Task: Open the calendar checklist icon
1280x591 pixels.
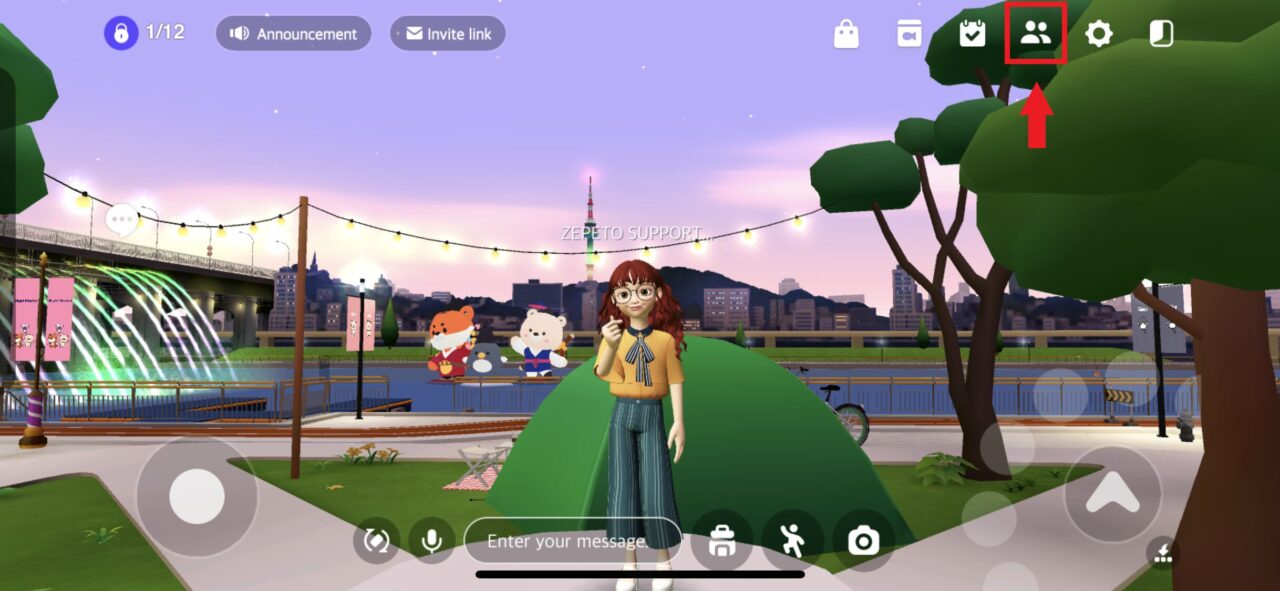Action: click(x=972, y=34)
